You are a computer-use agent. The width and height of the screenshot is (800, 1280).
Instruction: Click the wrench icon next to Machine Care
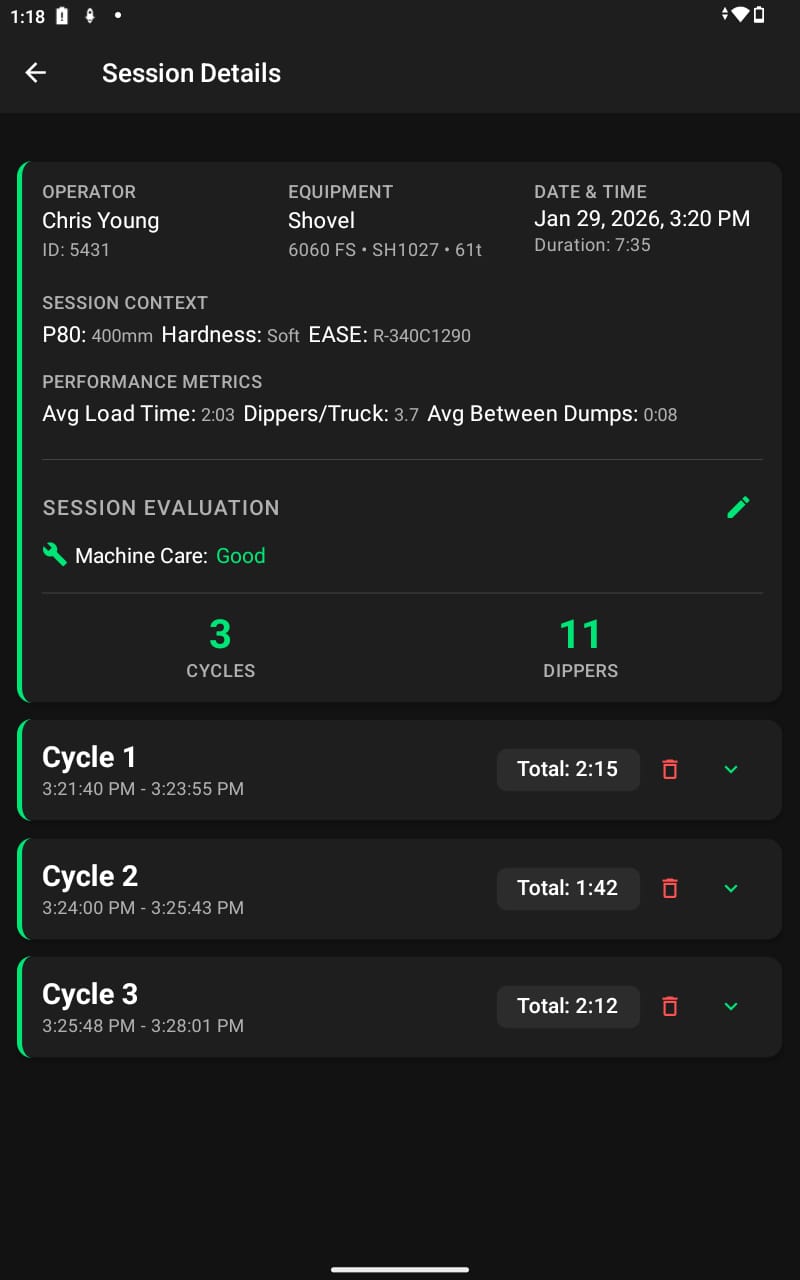tap(55, 554)
